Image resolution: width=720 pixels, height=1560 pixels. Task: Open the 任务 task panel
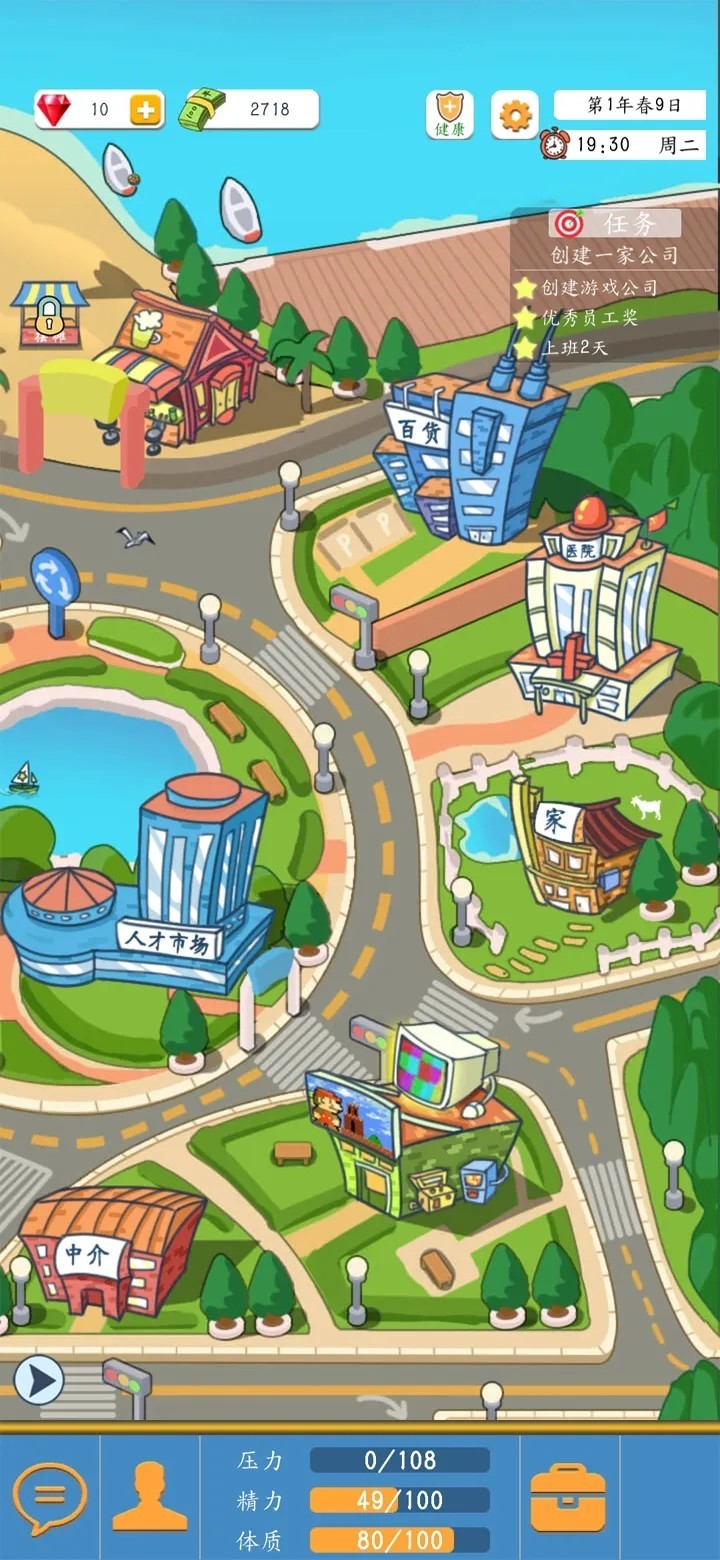pos(615,223)
